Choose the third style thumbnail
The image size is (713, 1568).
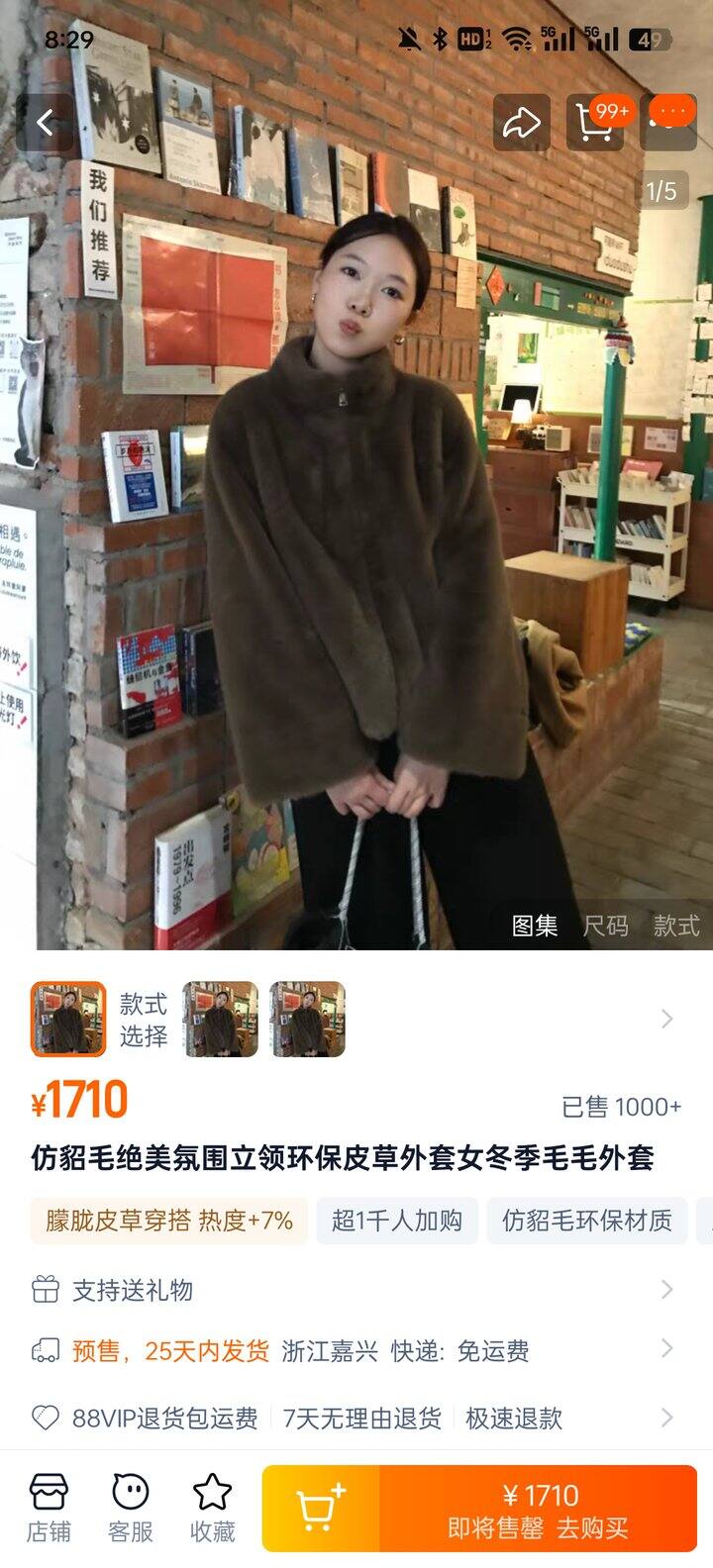tap(308, 1019)
